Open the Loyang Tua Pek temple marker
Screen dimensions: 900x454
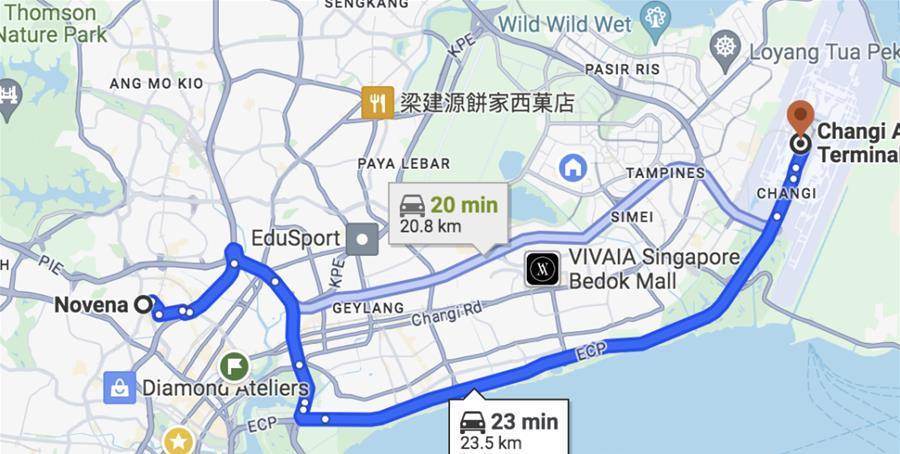tap(725, 45)
